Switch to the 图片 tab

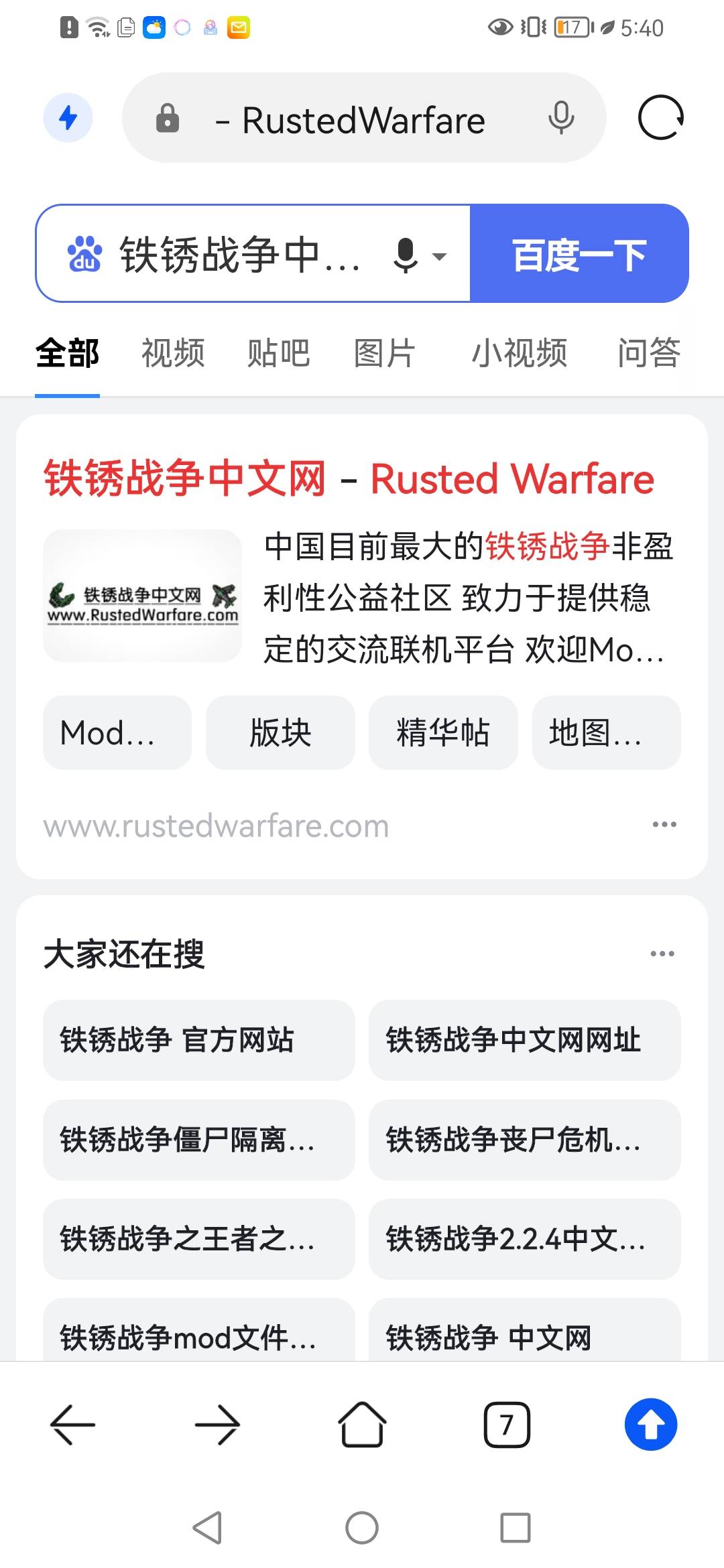click(384, 353)
